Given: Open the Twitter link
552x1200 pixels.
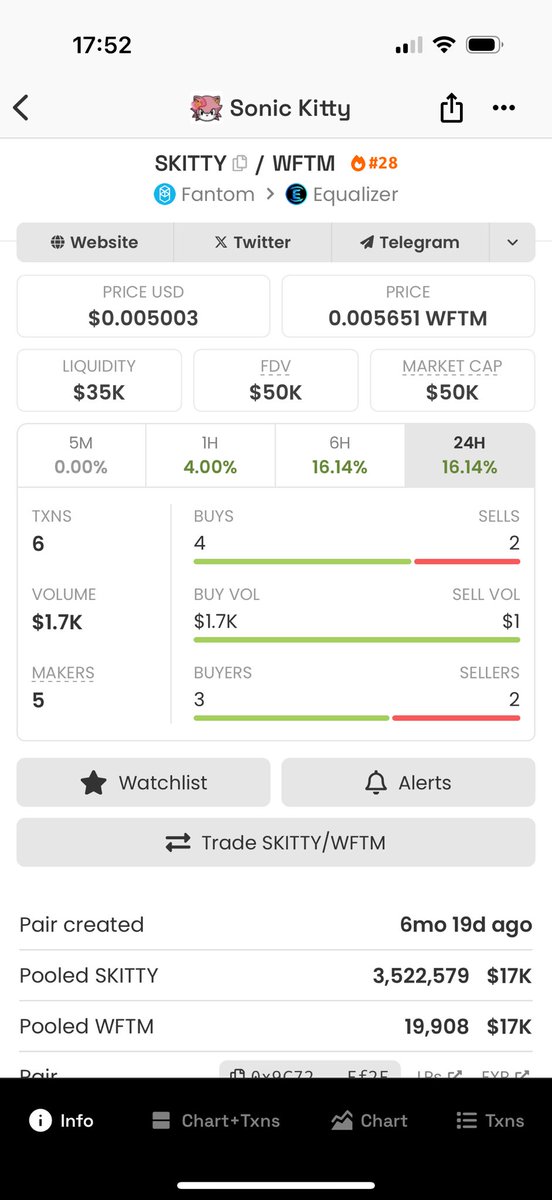Looking at the screenshot, I should tap(252, 242).
